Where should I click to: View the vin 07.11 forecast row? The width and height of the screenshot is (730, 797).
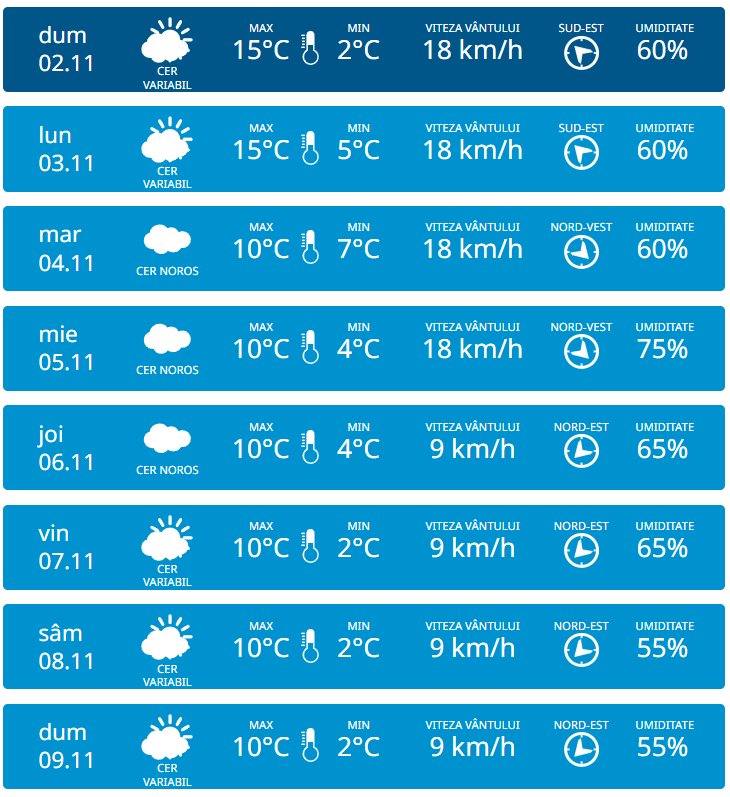click(x=364, y=547)
